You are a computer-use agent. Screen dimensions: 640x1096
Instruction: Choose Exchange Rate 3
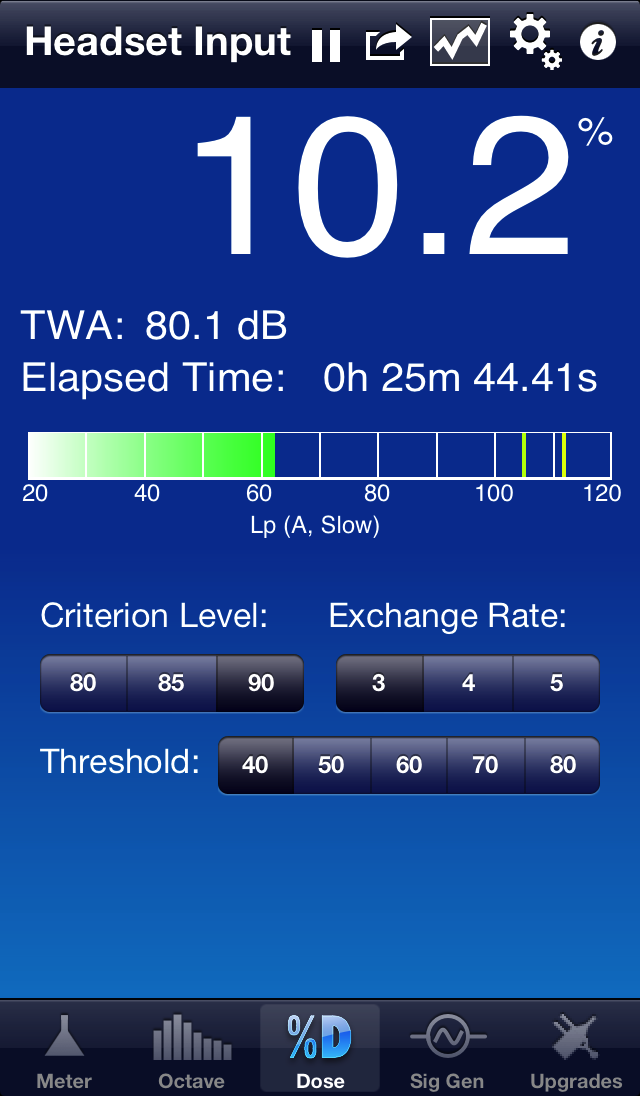click(379, 683)
